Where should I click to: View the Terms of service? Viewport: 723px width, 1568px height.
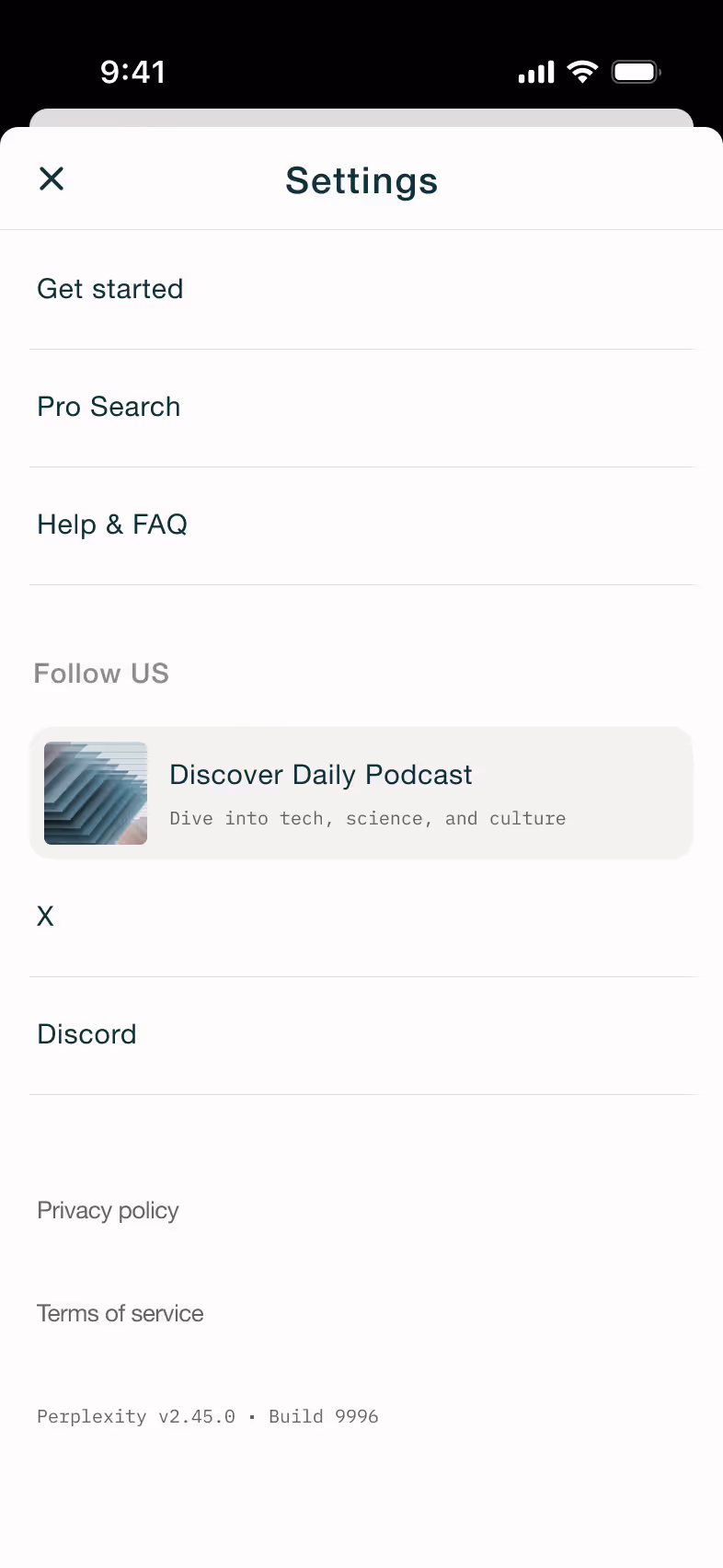point(120,1314)
